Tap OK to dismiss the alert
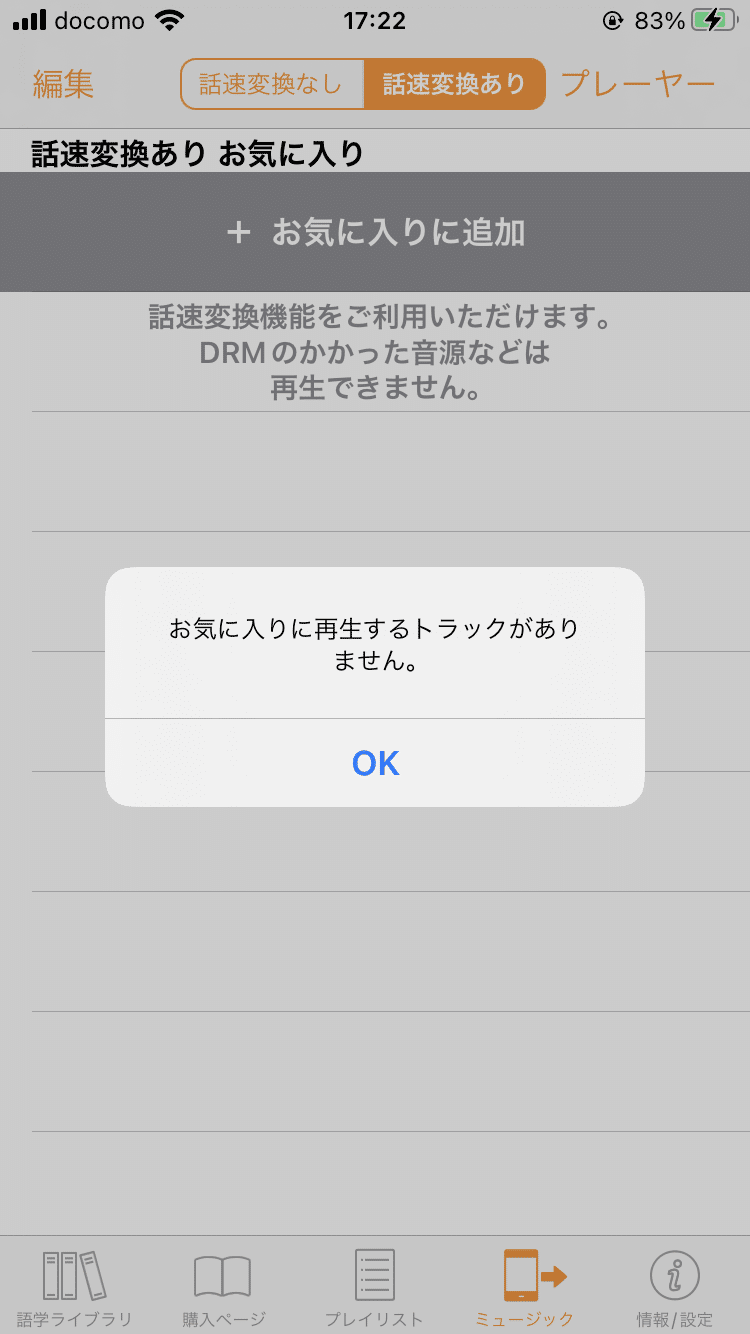Image resolution: width=750 pixels, height=1334 pixels. pyautogui.click(x=374, y=762)
